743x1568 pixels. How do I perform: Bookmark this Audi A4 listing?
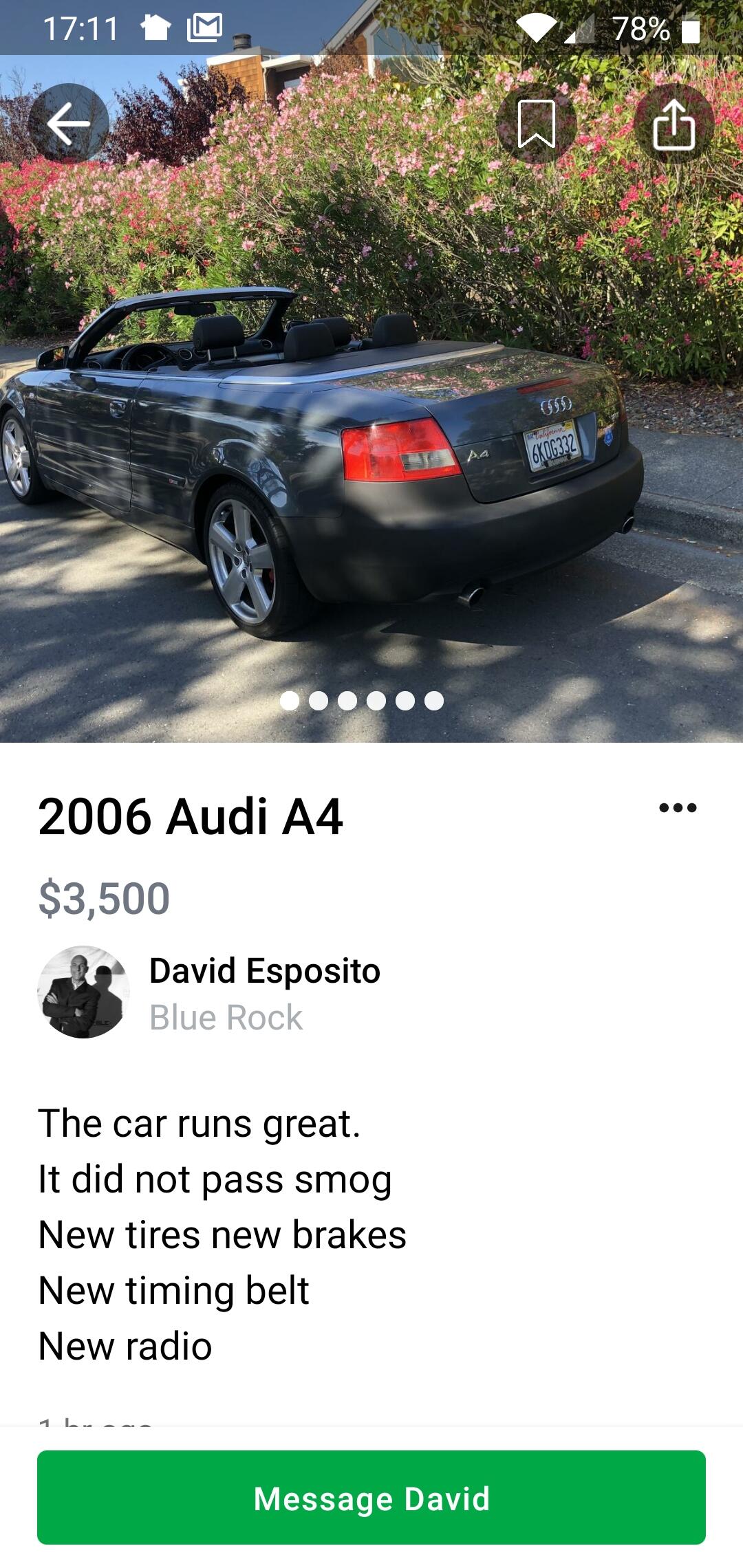[x=537, y=124]
